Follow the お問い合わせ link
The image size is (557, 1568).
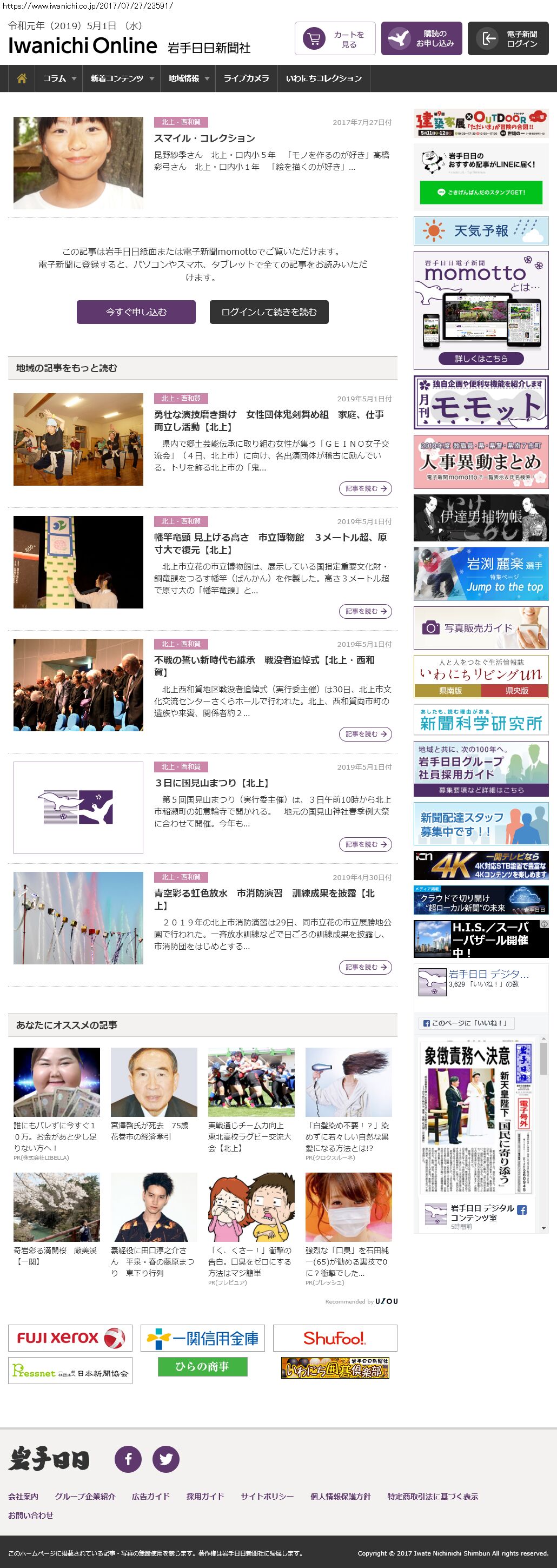click(x=30, y=1515)
